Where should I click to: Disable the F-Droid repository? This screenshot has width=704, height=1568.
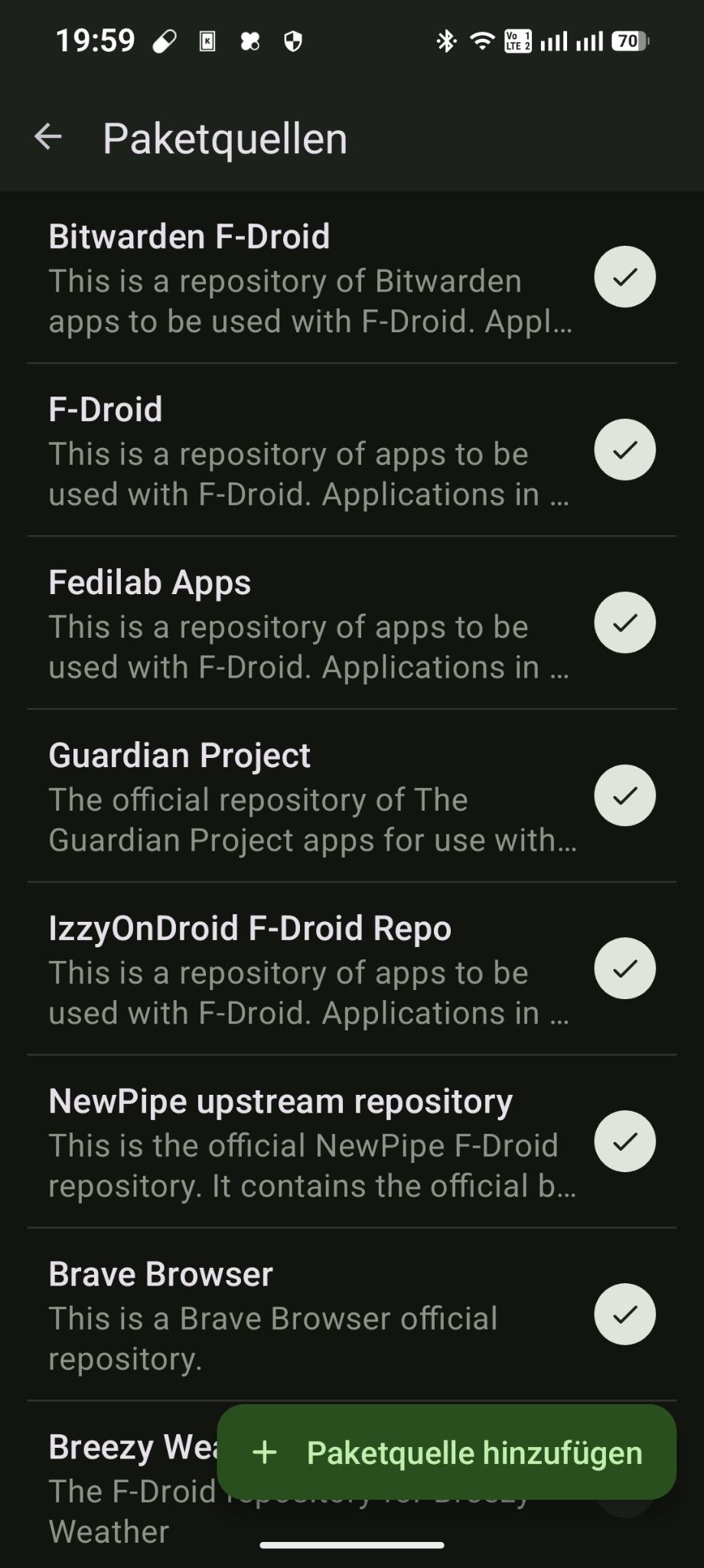coord(625,450)
